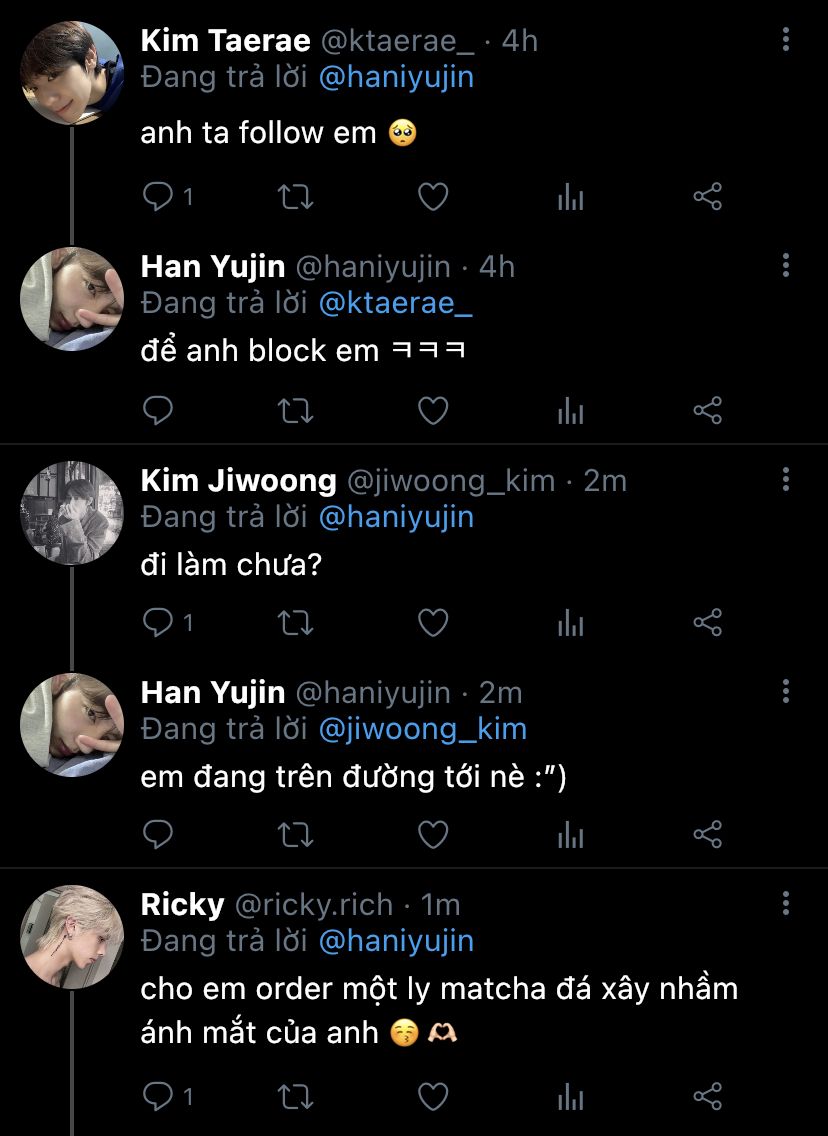The width and height of the screenshot is (828, 1136).
Task: Open replies on Kim Taerae's tweet
Action: coord(159,197)
